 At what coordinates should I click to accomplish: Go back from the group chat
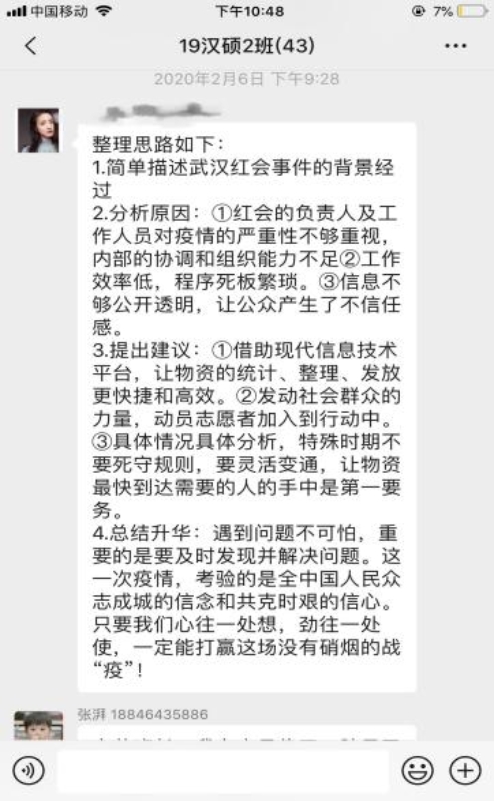pyautogui.click(x=31, y=46)
